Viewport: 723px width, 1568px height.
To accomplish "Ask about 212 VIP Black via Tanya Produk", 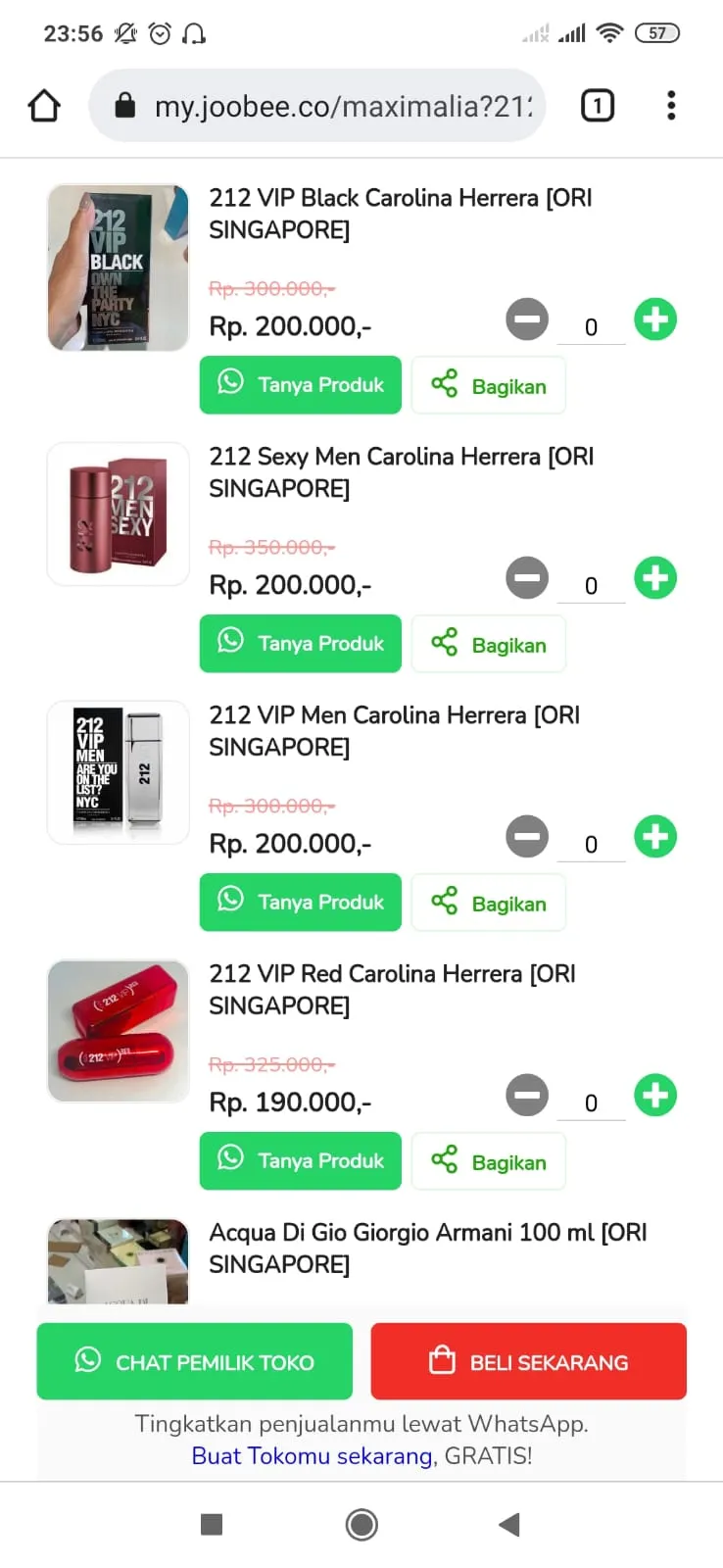I will 301,384.
